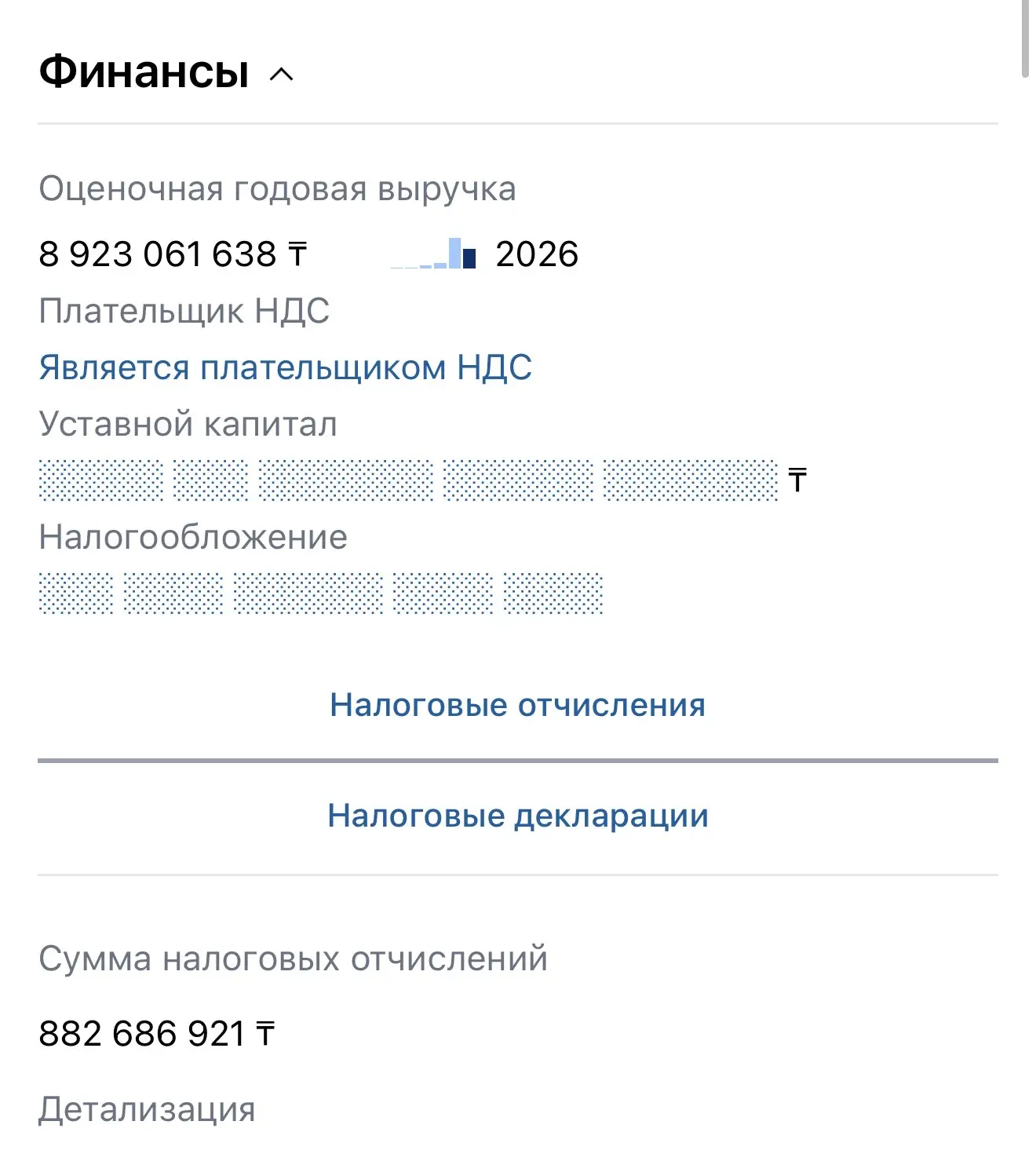Switch to the Налоговые декларации tab

[517, 816]
